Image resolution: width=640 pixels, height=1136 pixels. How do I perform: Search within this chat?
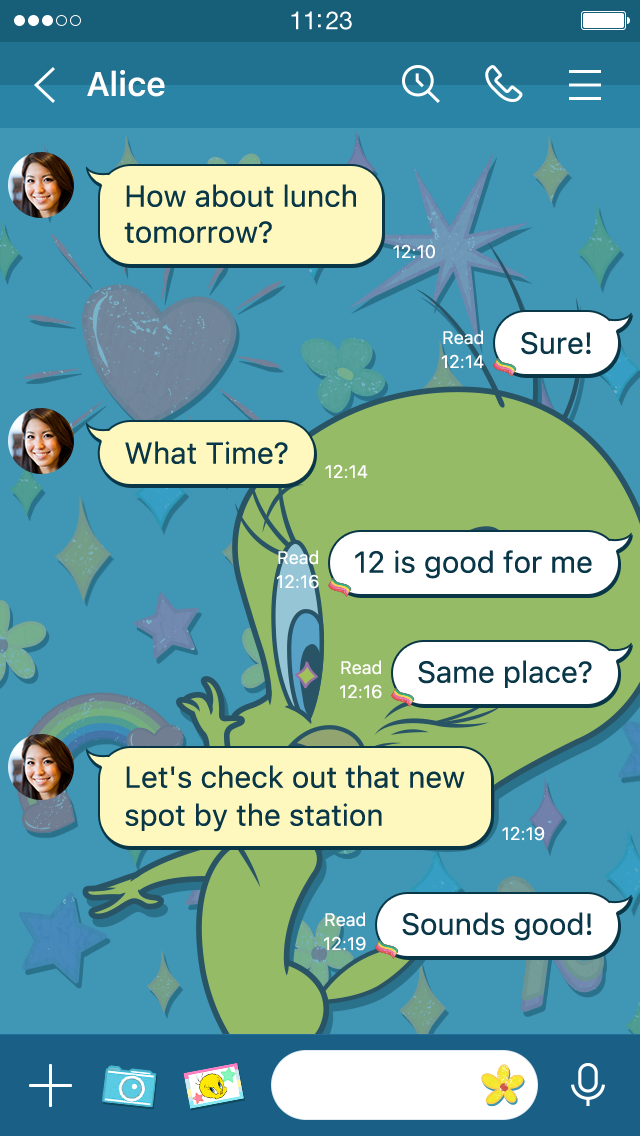click(x=421, y=84)
